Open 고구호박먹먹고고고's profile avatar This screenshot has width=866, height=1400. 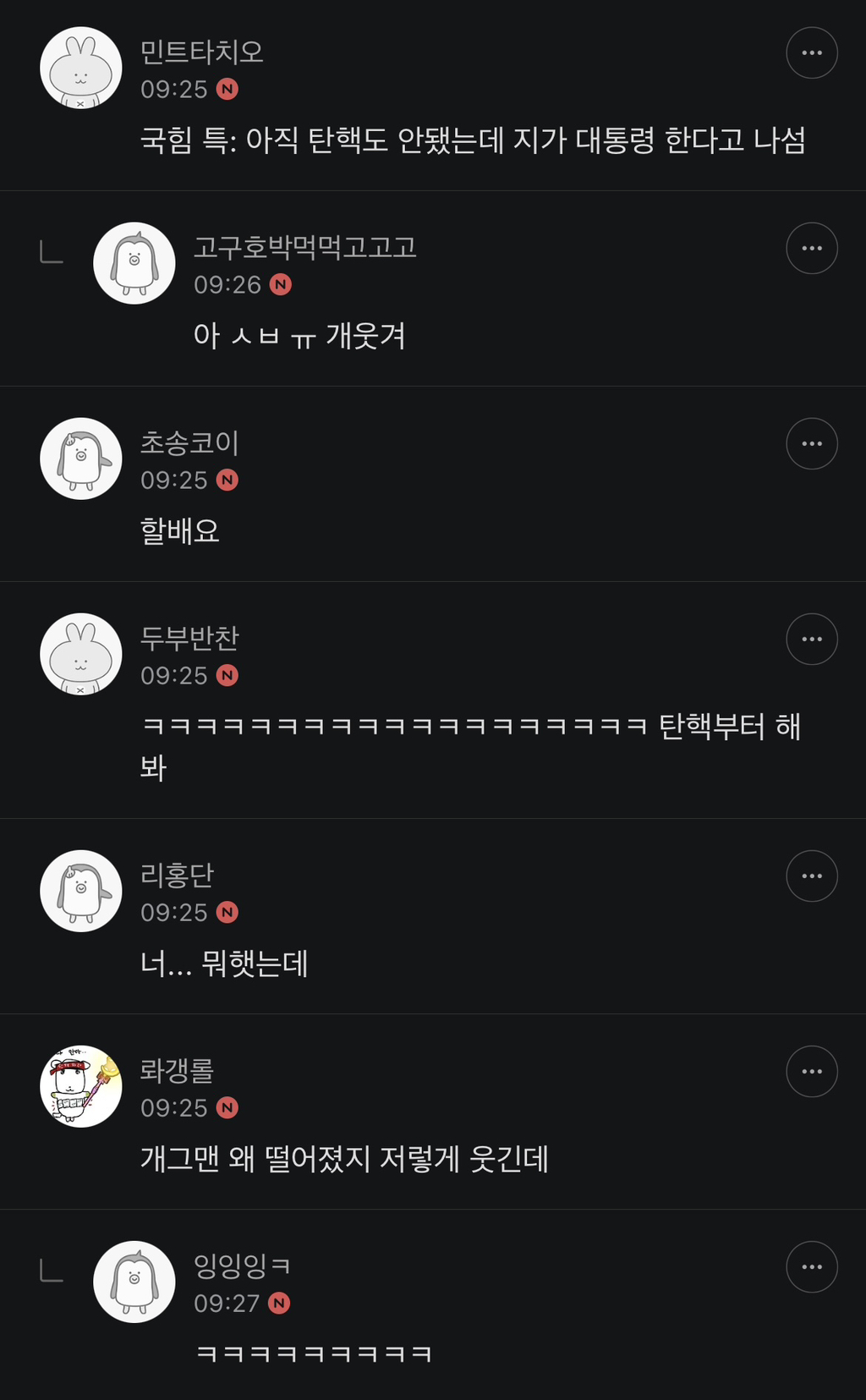click(134, 263)
